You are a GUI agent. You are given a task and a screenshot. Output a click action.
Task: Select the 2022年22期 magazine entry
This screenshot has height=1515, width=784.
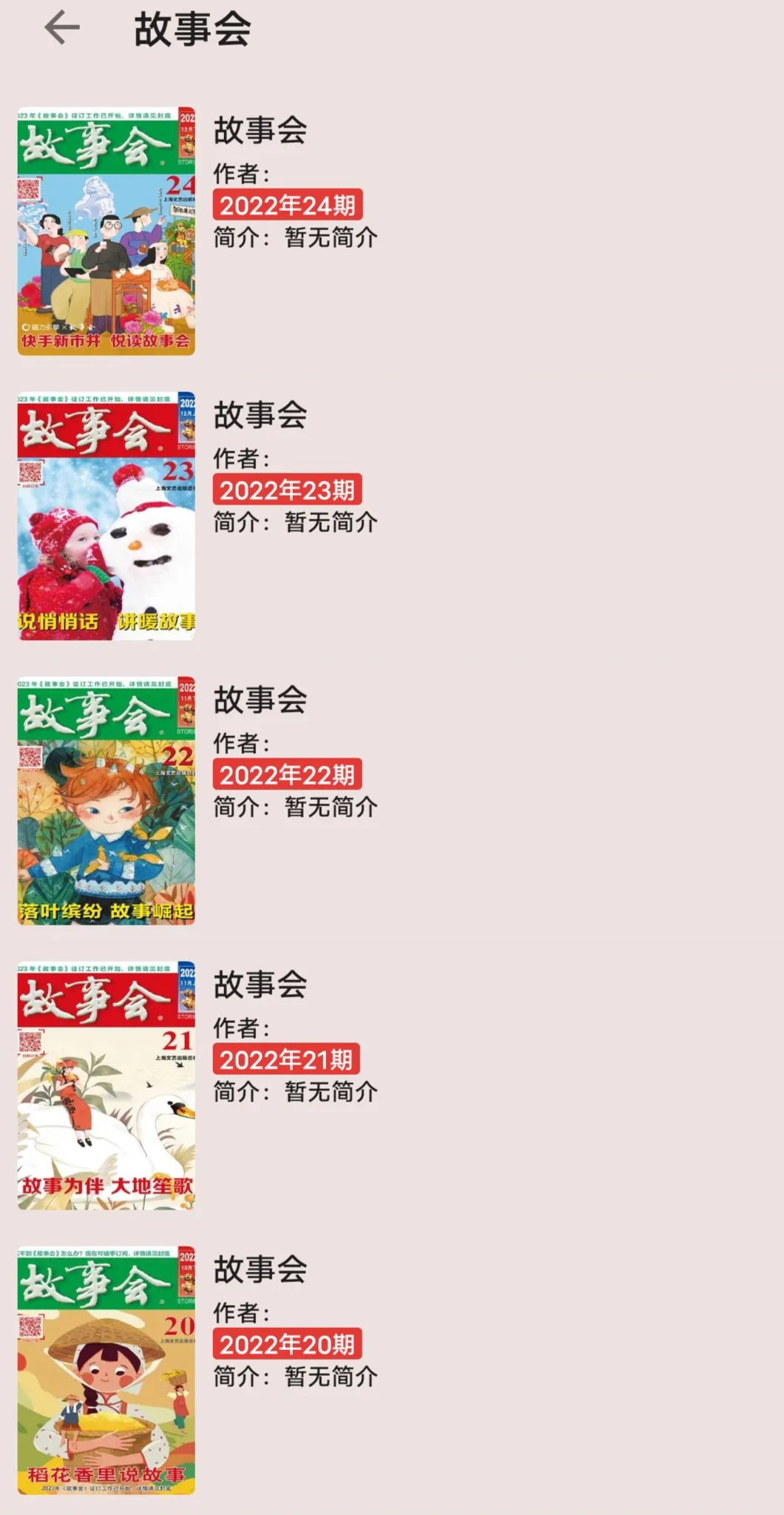click(288, 775)
